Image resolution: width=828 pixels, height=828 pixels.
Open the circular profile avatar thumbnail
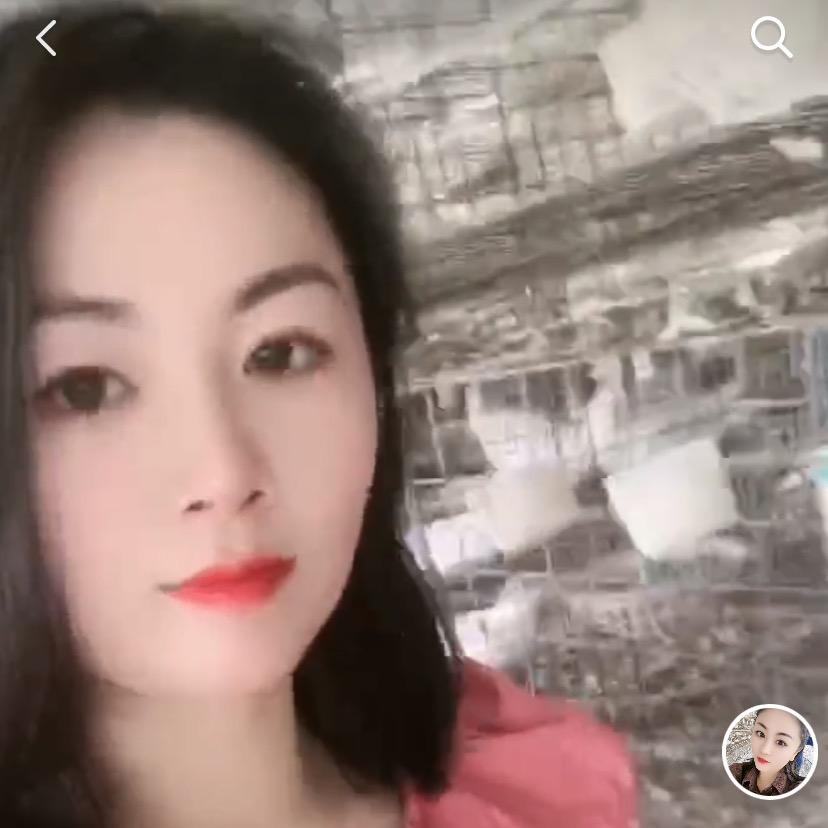(x=769, y=752)
